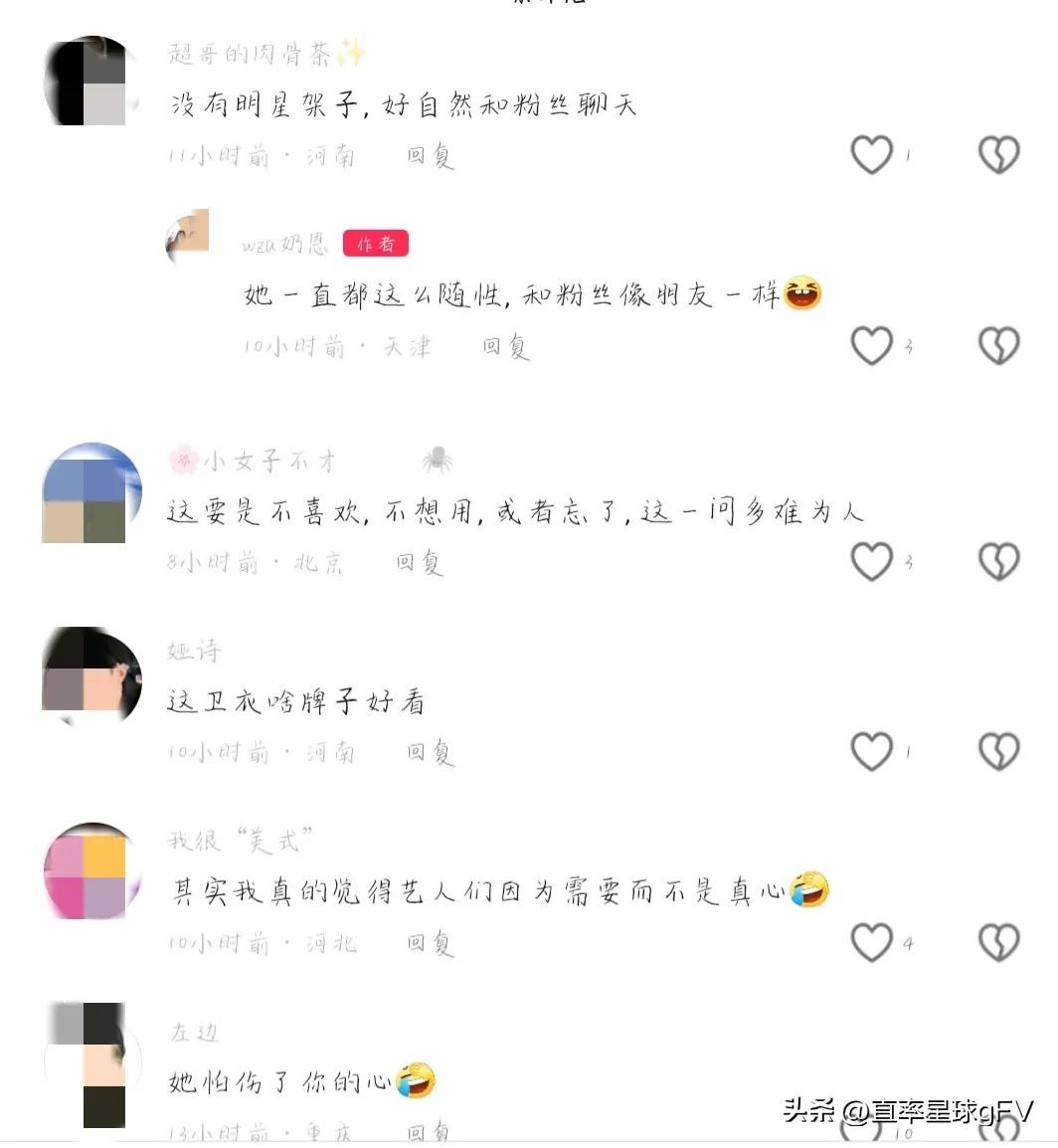Like 小女子不才's comment
The image size is (1058, 1148).
[872, 562]
